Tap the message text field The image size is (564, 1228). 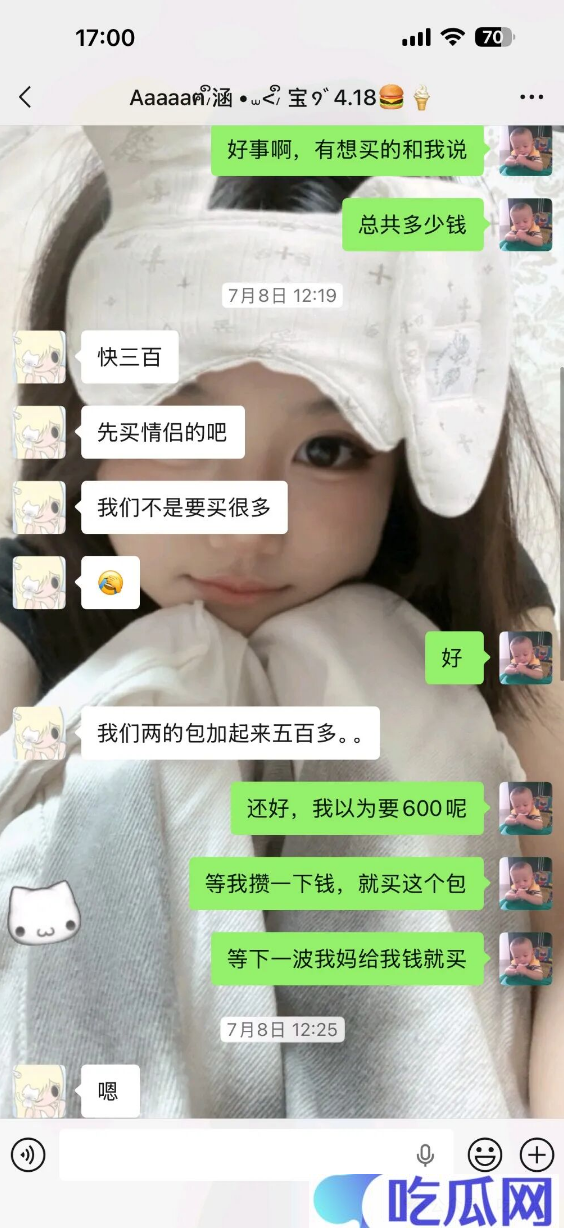click(255, 1156)
